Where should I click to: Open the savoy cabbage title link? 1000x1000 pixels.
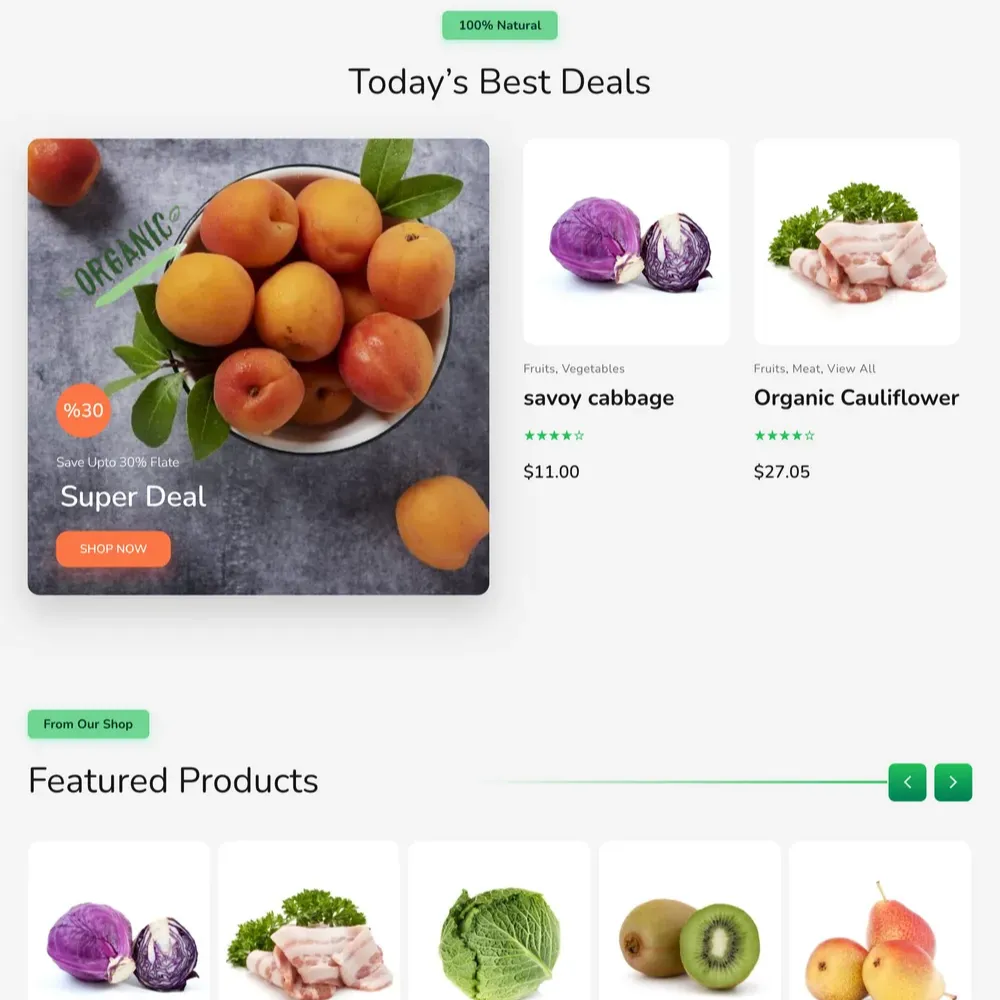coord(598,398)
